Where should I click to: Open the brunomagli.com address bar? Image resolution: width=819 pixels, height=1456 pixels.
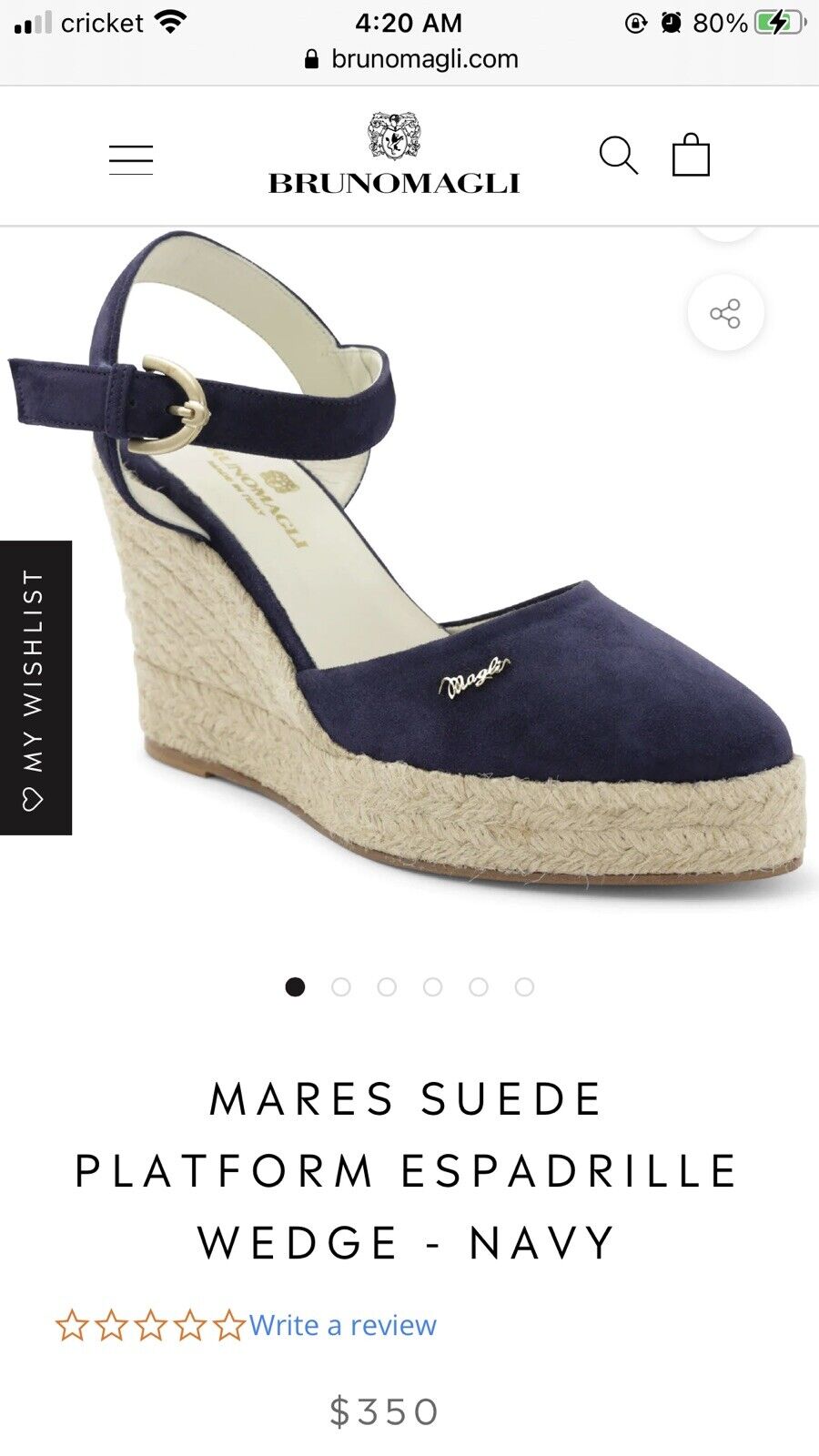(x=410, y=59)
